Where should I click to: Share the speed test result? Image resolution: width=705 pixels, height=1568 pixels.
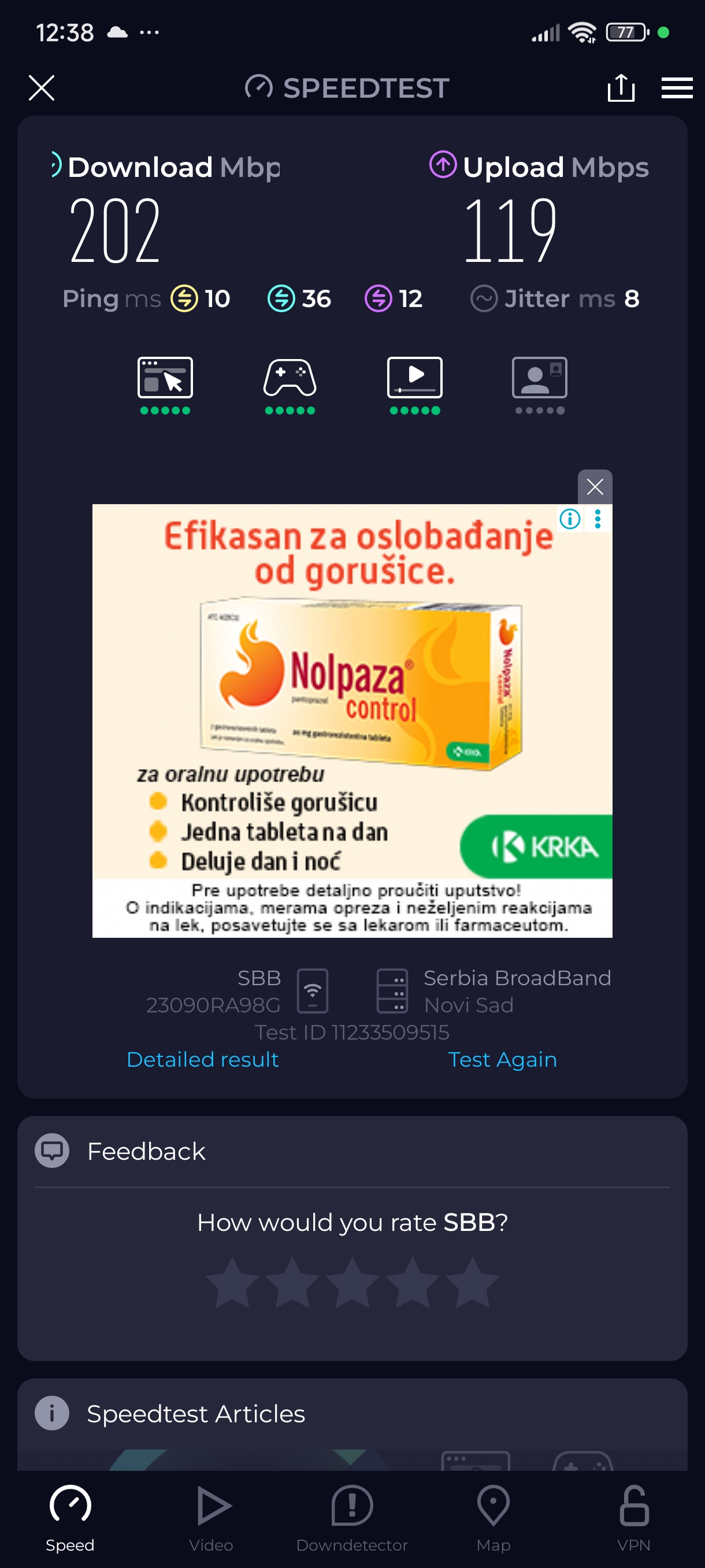coord(621,88)
